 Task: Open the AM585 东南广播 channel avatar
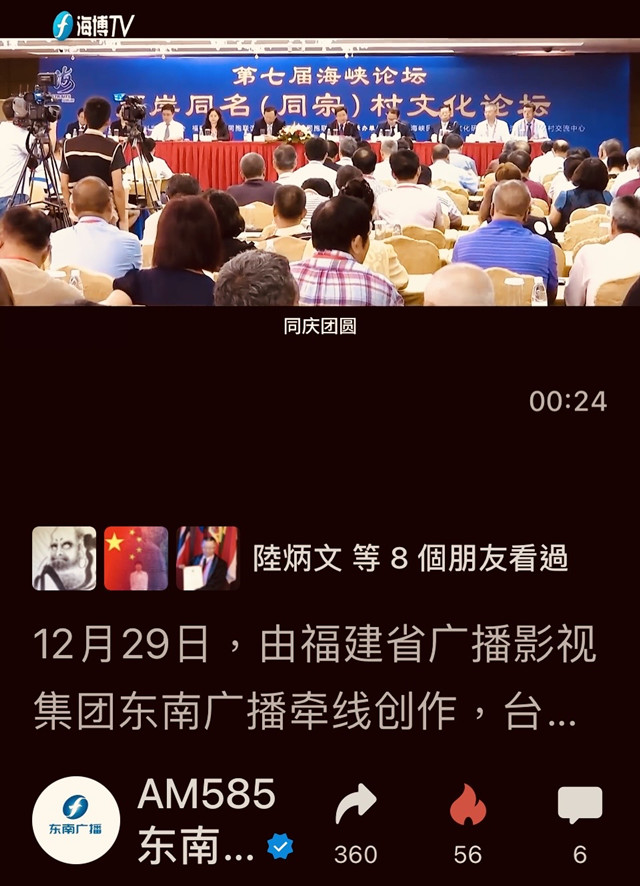76,819
